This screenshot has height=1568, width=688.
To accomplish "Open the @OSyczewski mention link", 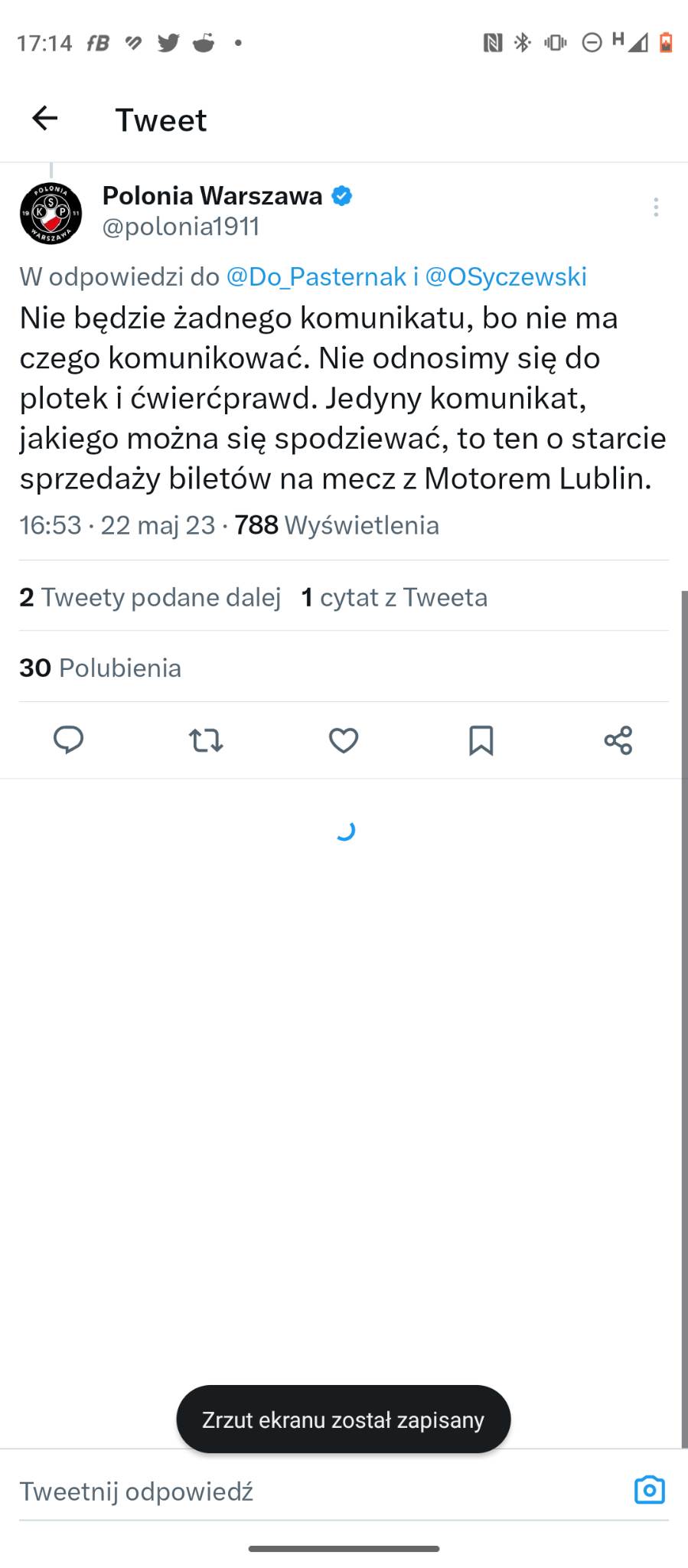I will (x=506, y=276).
